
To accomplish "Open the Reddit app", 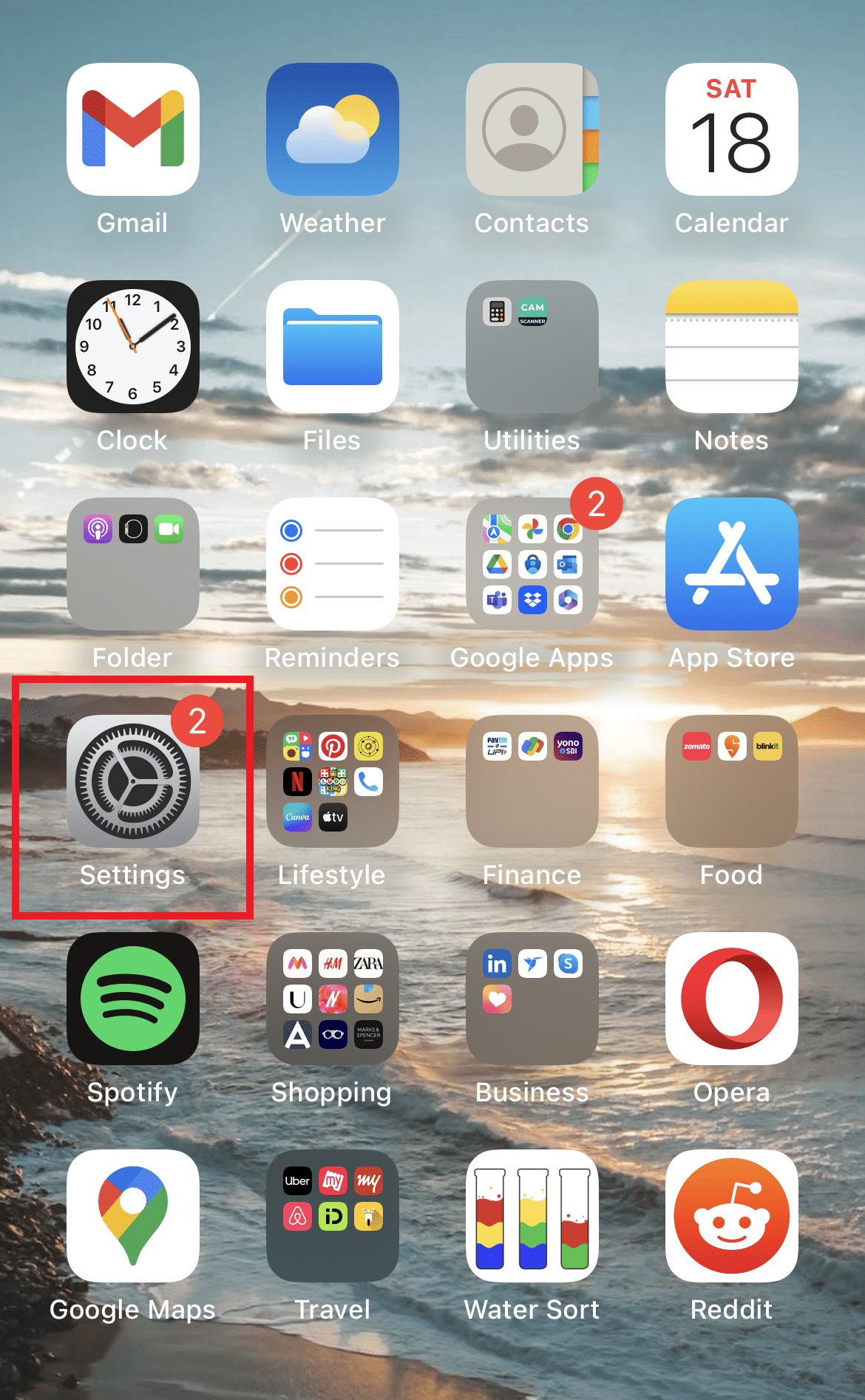I will pyautogui.click(x=731, y=1216).
